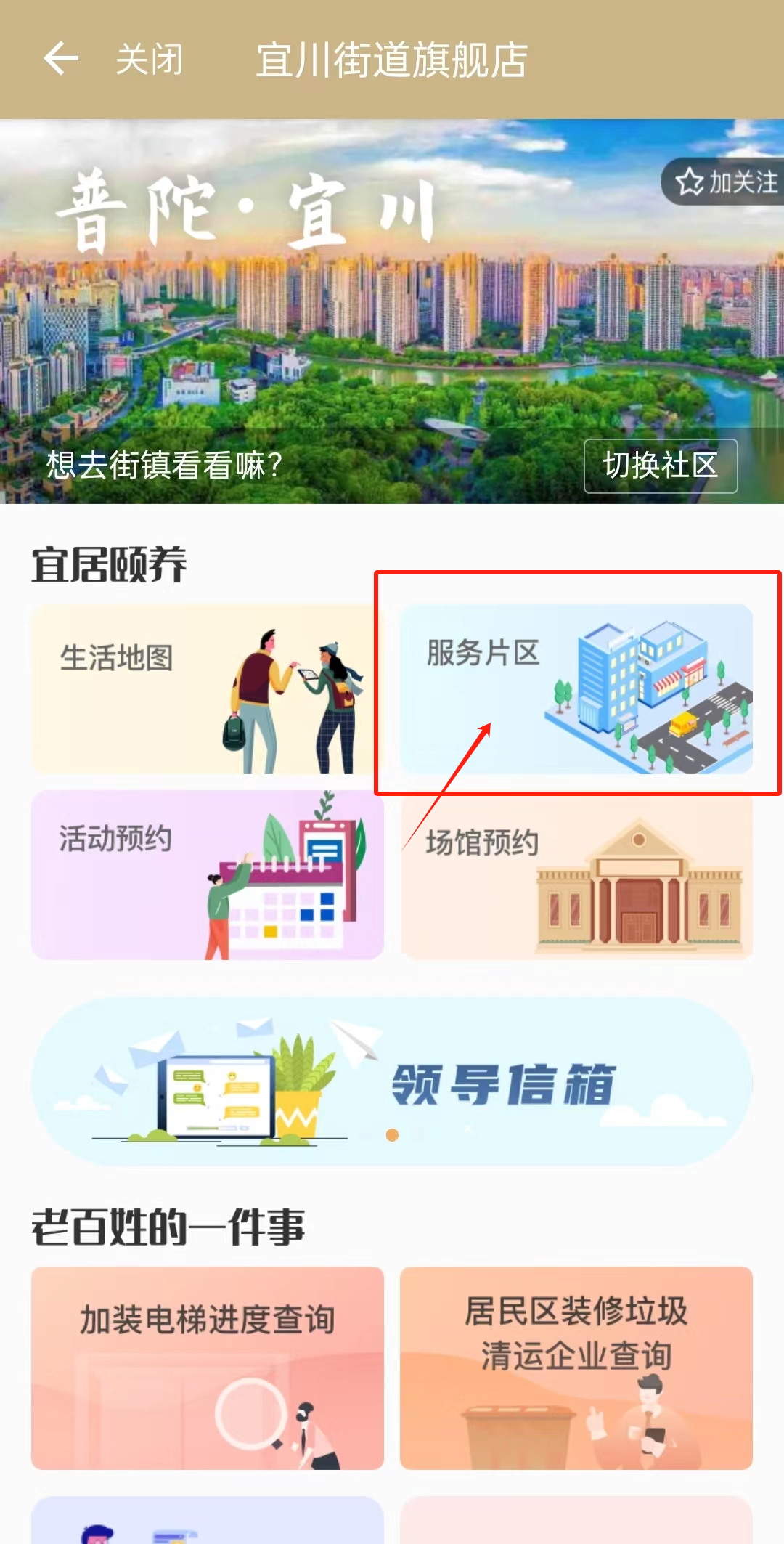
Task: Open the 活动预约 card
Action: coord(207,874)
